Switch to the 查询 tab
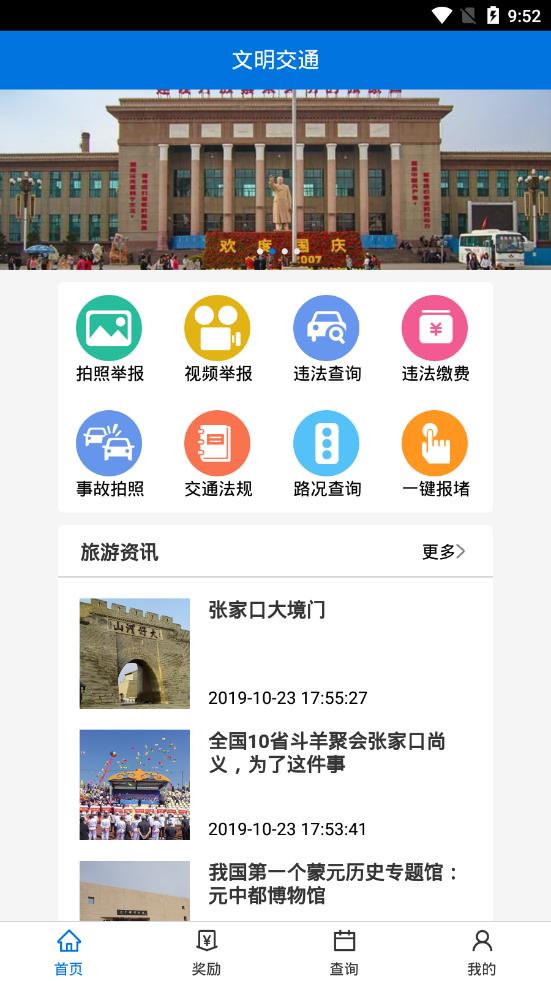Viewport: 551px width, 981px height. pos(344,952)
